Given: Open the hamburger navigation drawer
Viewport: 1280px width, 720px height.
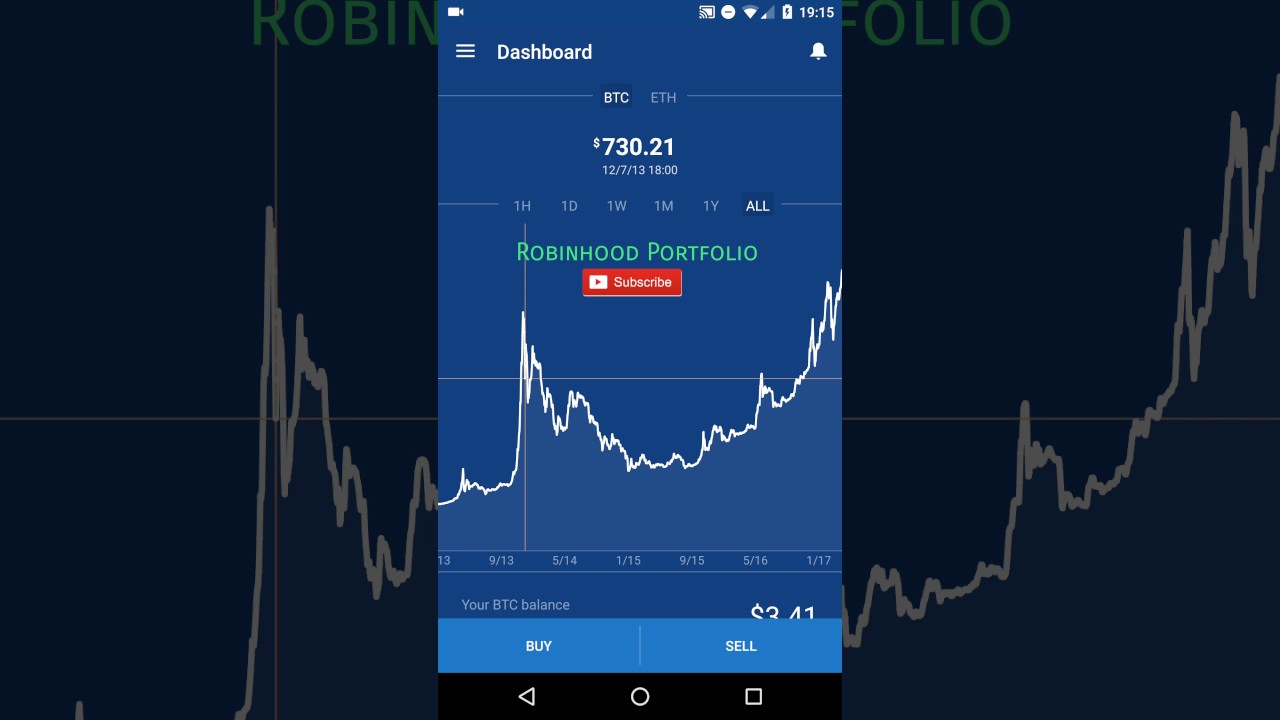Looking at the screenshot, I should click(x=465, y=51).
